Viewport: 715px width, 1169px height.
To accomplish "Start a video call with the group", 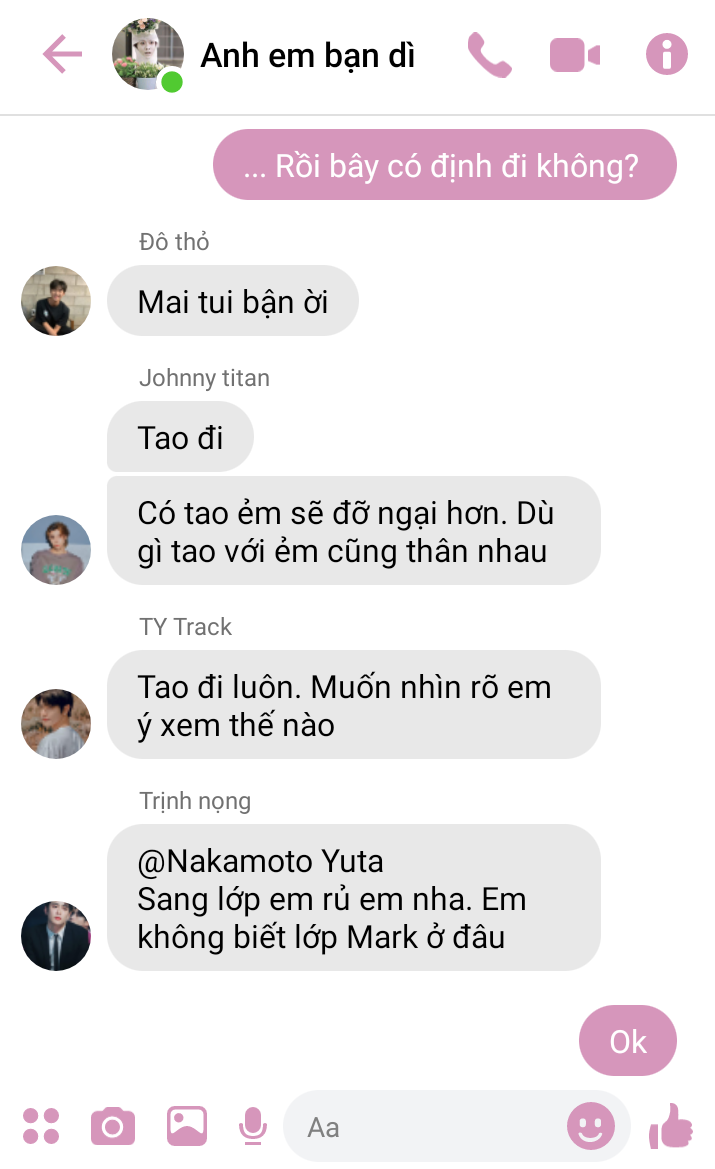I will coord(575,55).
